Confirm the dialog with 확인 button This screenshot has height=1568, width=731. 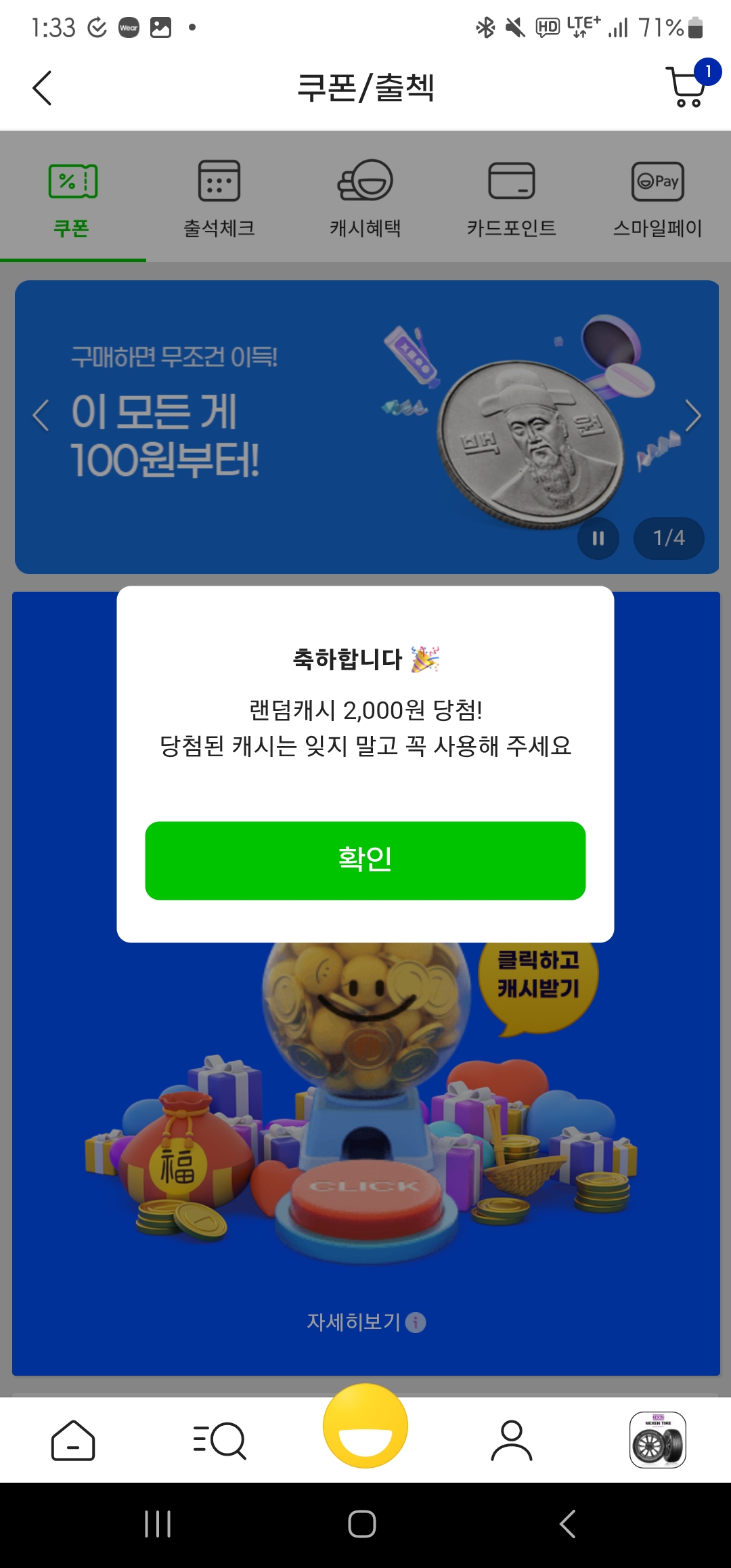coord(365,861)
